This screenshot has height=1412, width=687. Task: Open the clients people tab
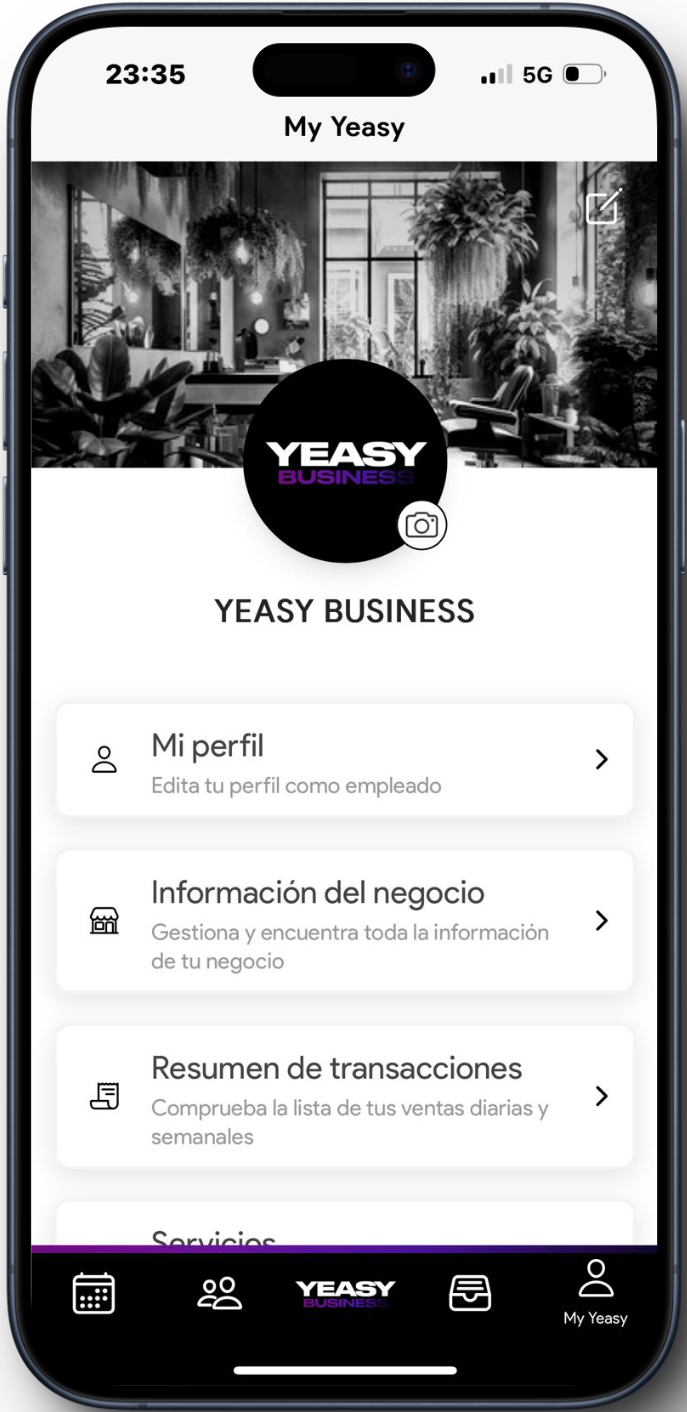(219, 1293)
